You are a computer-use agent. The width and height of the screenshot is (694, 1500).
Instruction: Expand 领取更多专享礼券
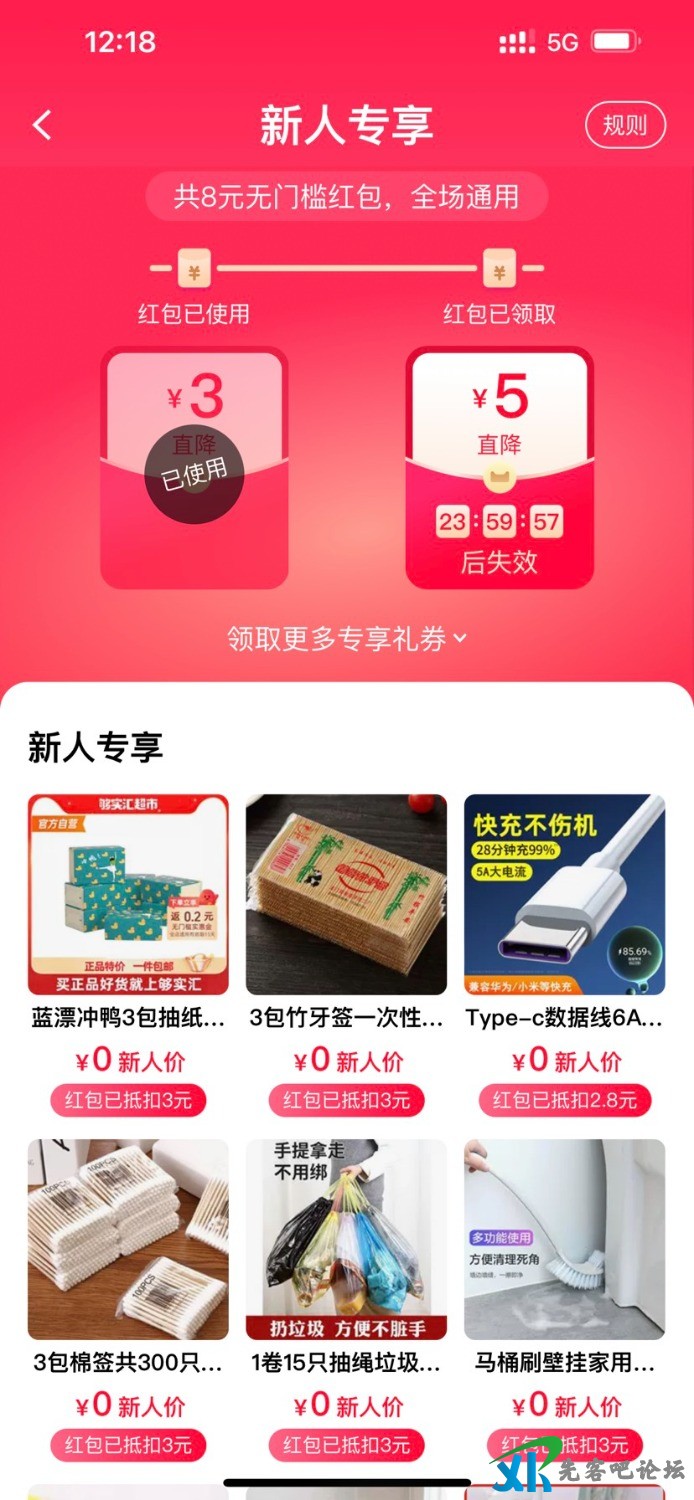pos(346,639)
